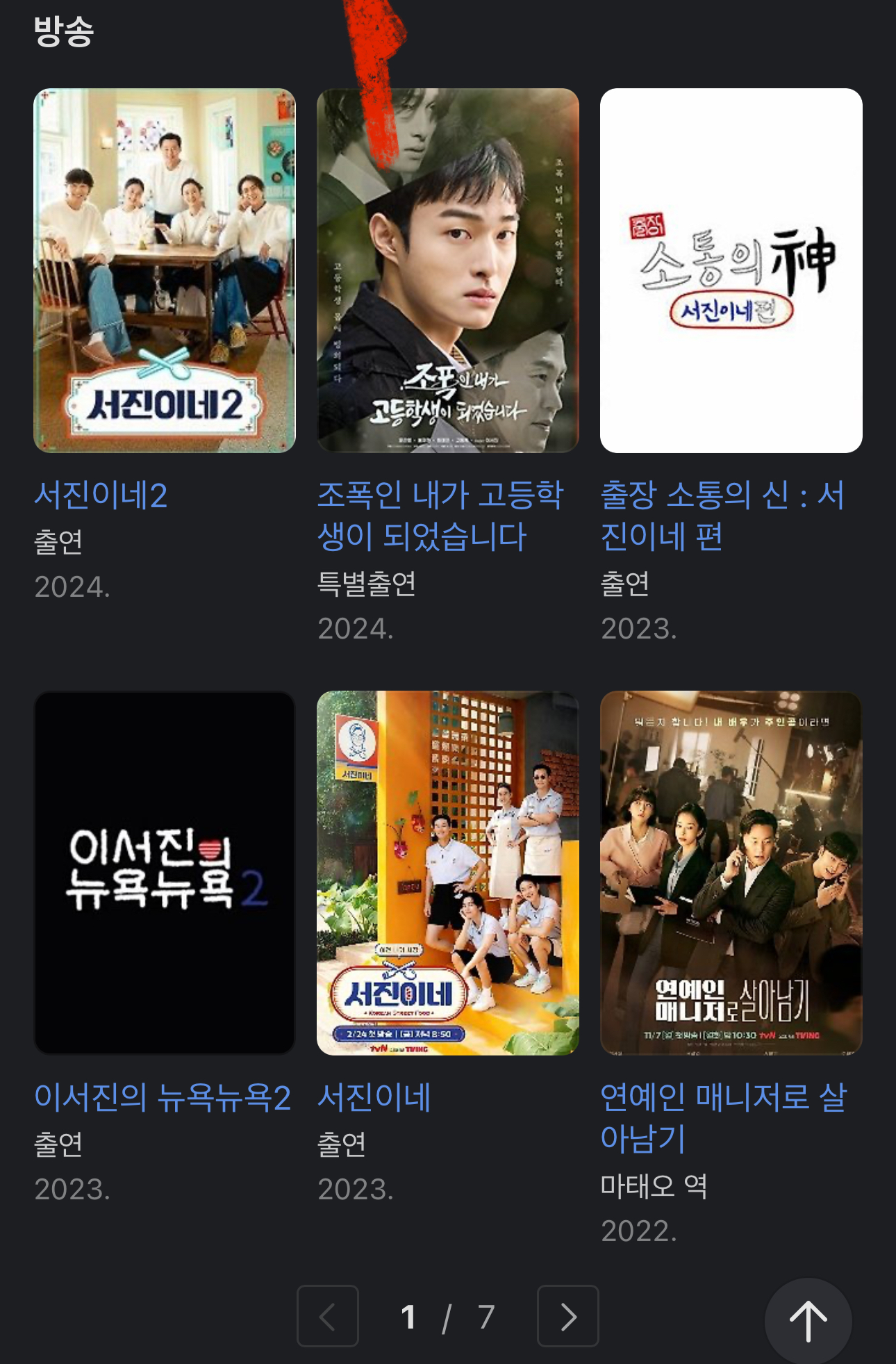Image resolution: width=896 pixels, height=1364 pixels.
Task: Tap the 서진이네 2023 poster image
Action: click(447, 873)
